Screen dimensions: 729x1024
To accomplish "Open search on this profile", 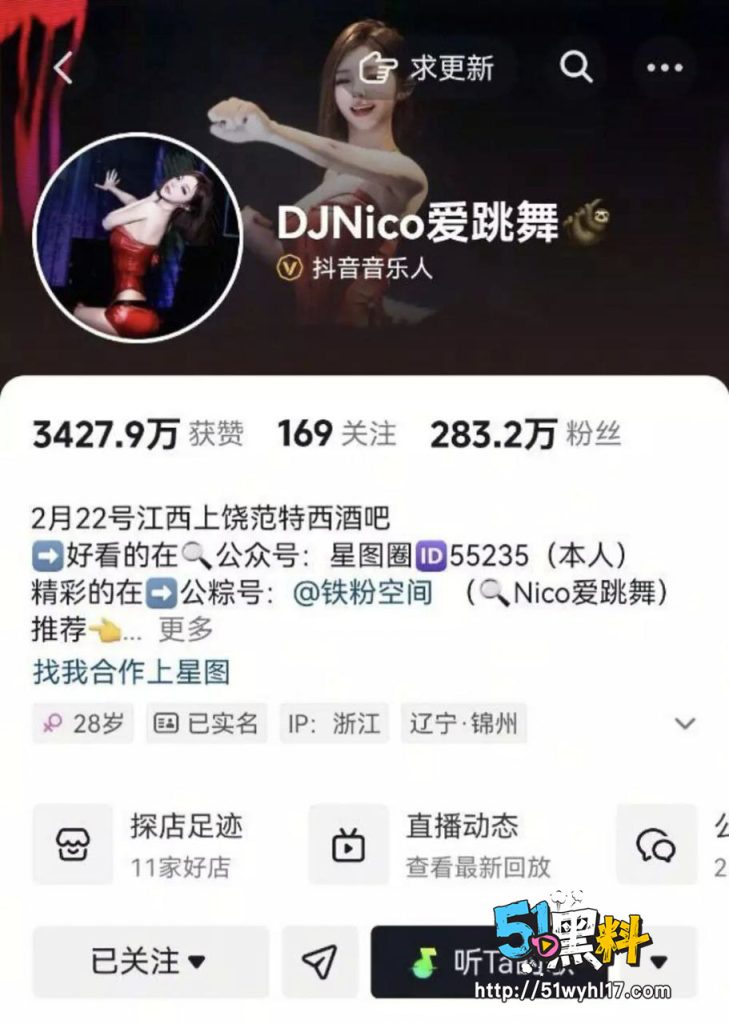I will click(576, 68).
